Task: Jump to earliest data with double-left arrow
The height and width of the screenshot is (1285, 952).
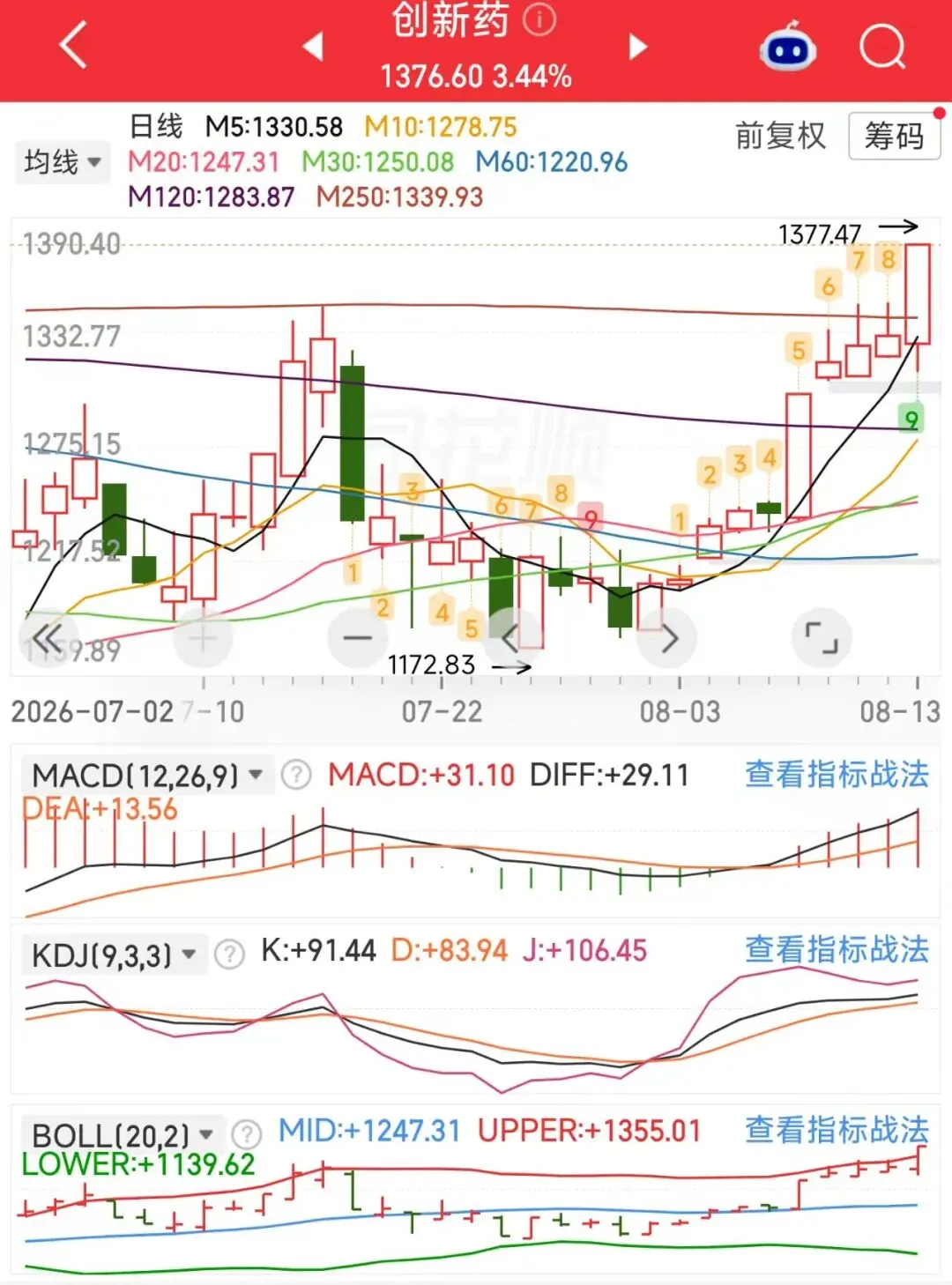Action: click(46, 637)
